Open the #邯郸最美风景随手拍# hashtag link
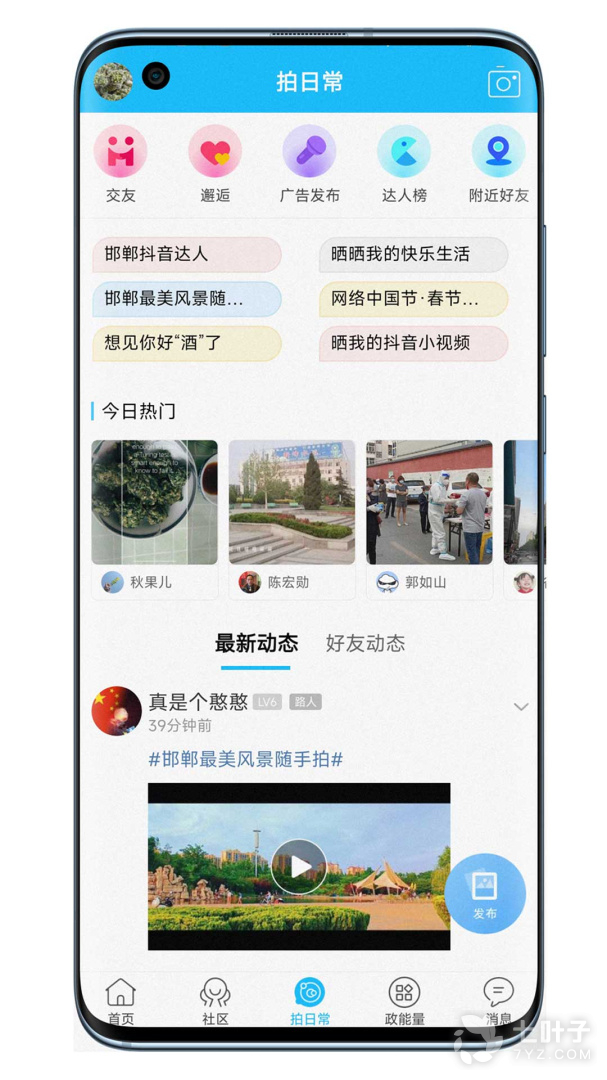The image size is (607, 1080). coord(246,759)
